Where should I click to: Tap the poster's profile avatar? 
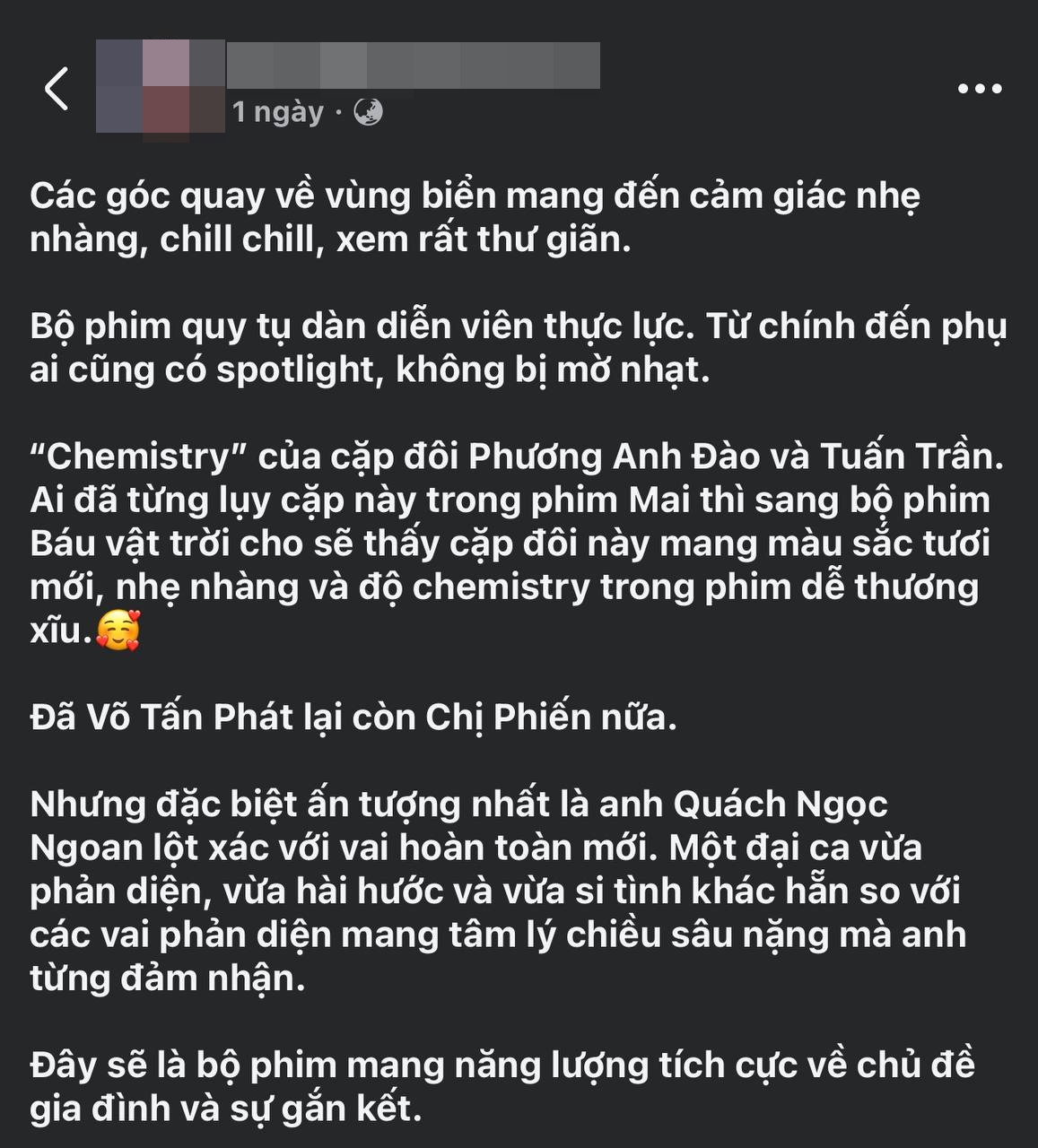(x=161, y=85)
